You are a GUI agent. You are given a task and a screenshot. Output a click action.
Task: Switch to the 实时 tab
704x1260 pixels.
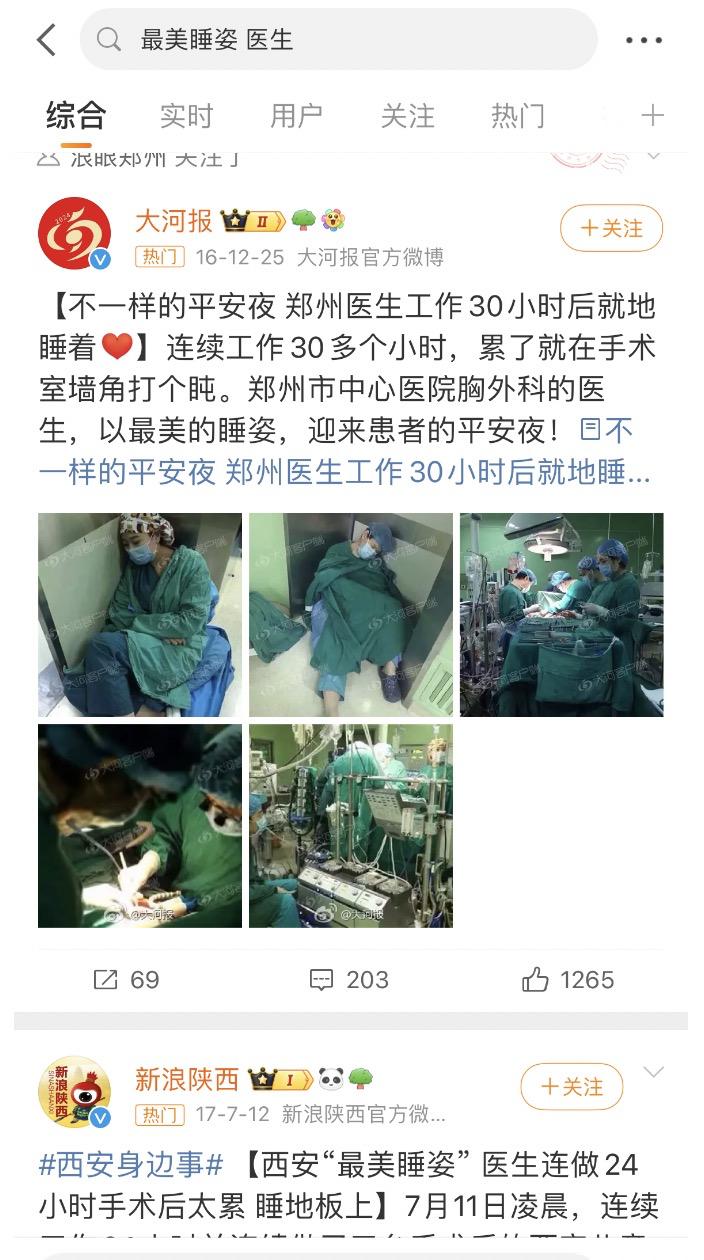click(x=186, y=116)
